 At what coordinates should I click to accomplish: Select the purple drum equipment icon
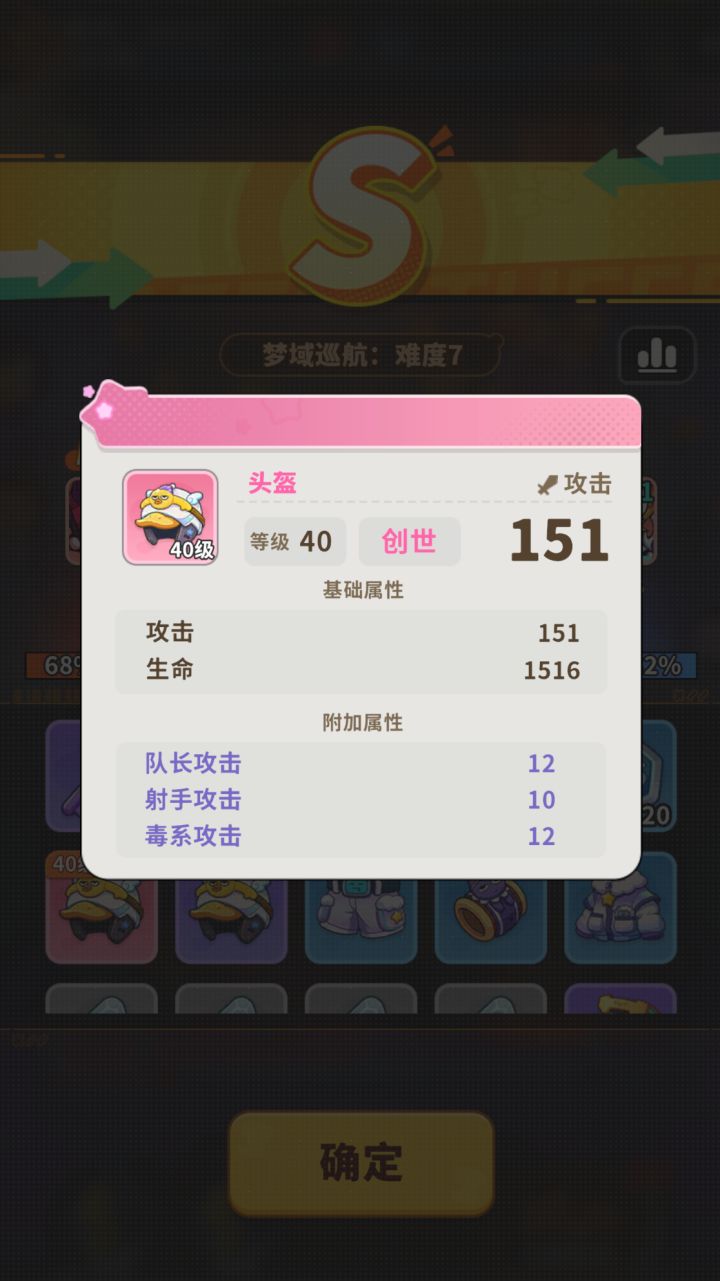pos(490,912)
